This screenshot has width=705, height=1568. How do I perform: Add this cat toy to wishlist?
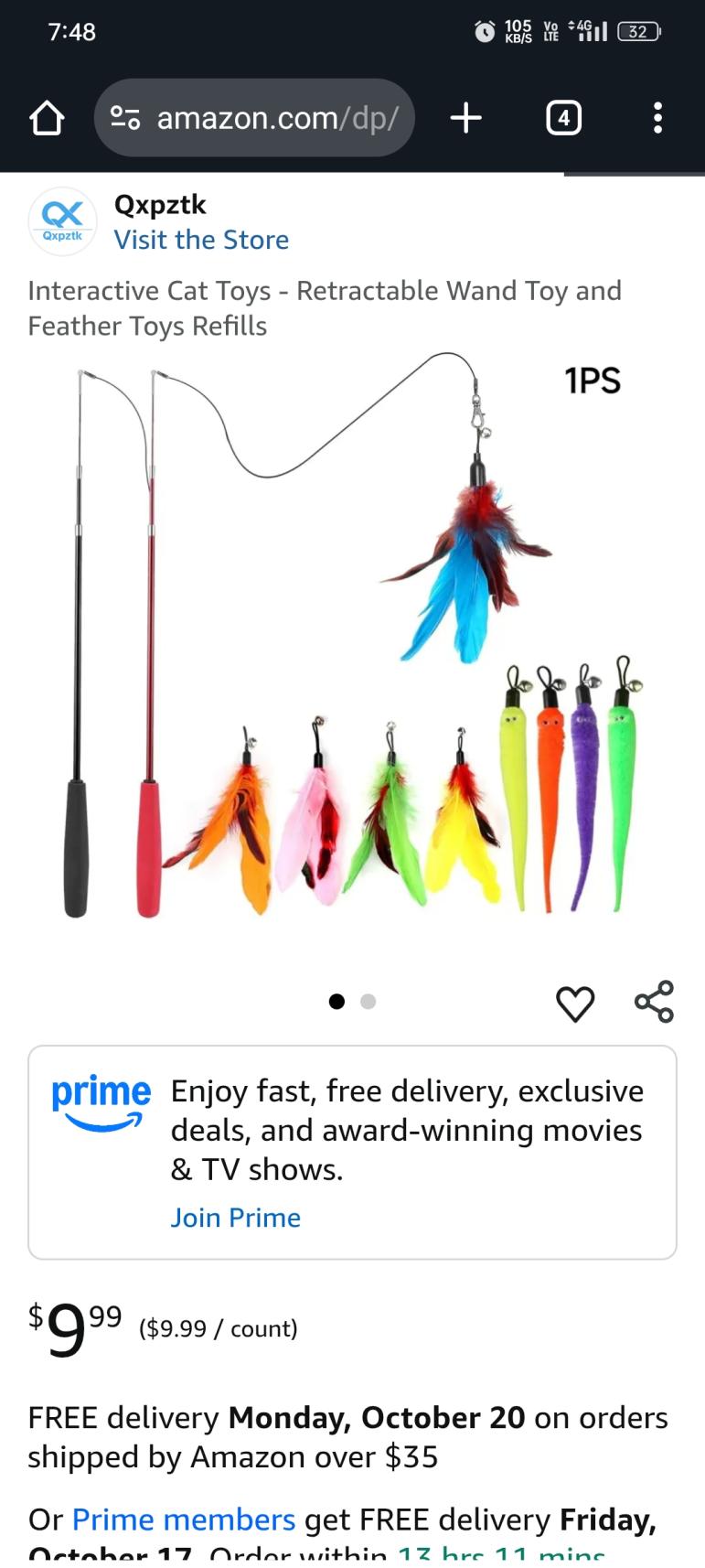[575, 1004]
